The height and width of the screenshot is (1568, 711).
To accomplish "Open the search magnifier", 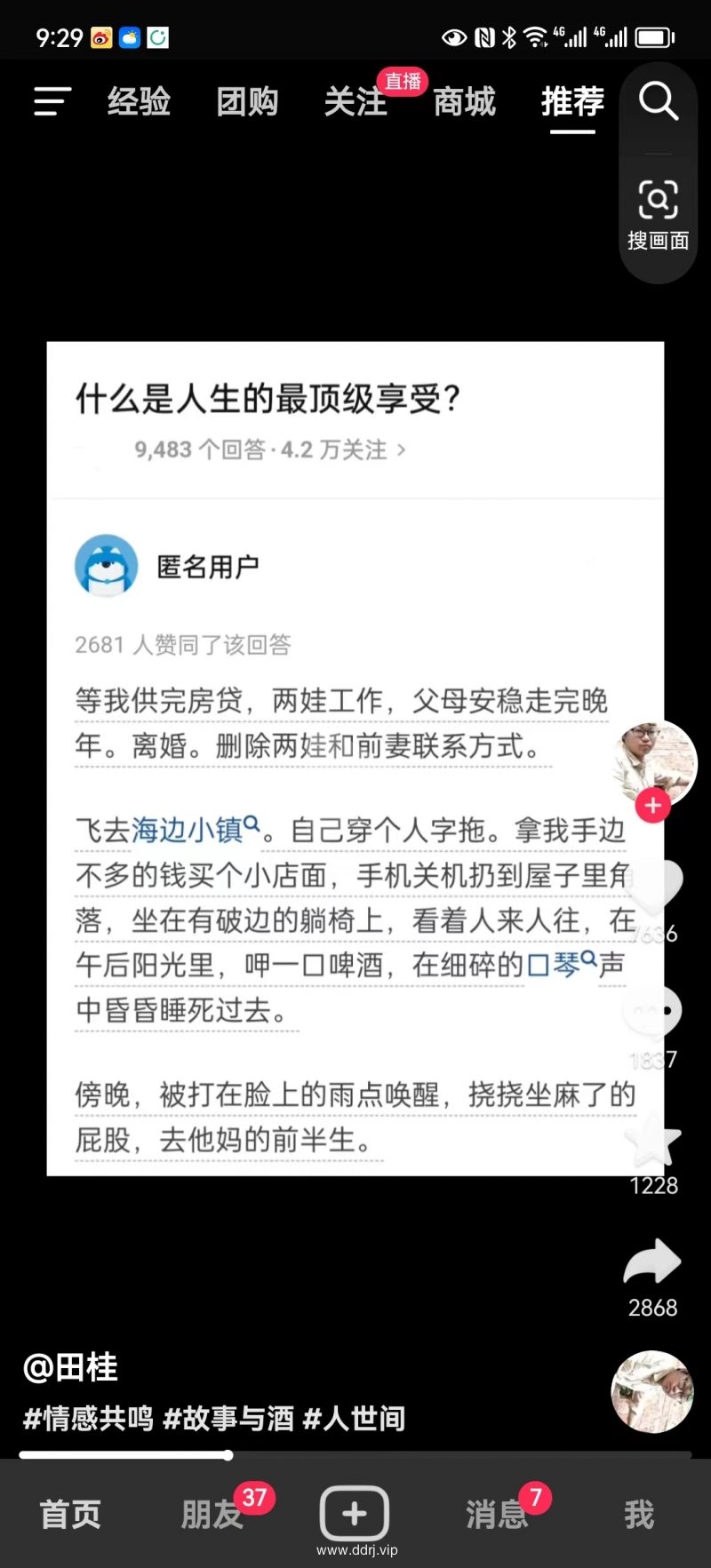I will pyautogui.click(x=659, y=101).
